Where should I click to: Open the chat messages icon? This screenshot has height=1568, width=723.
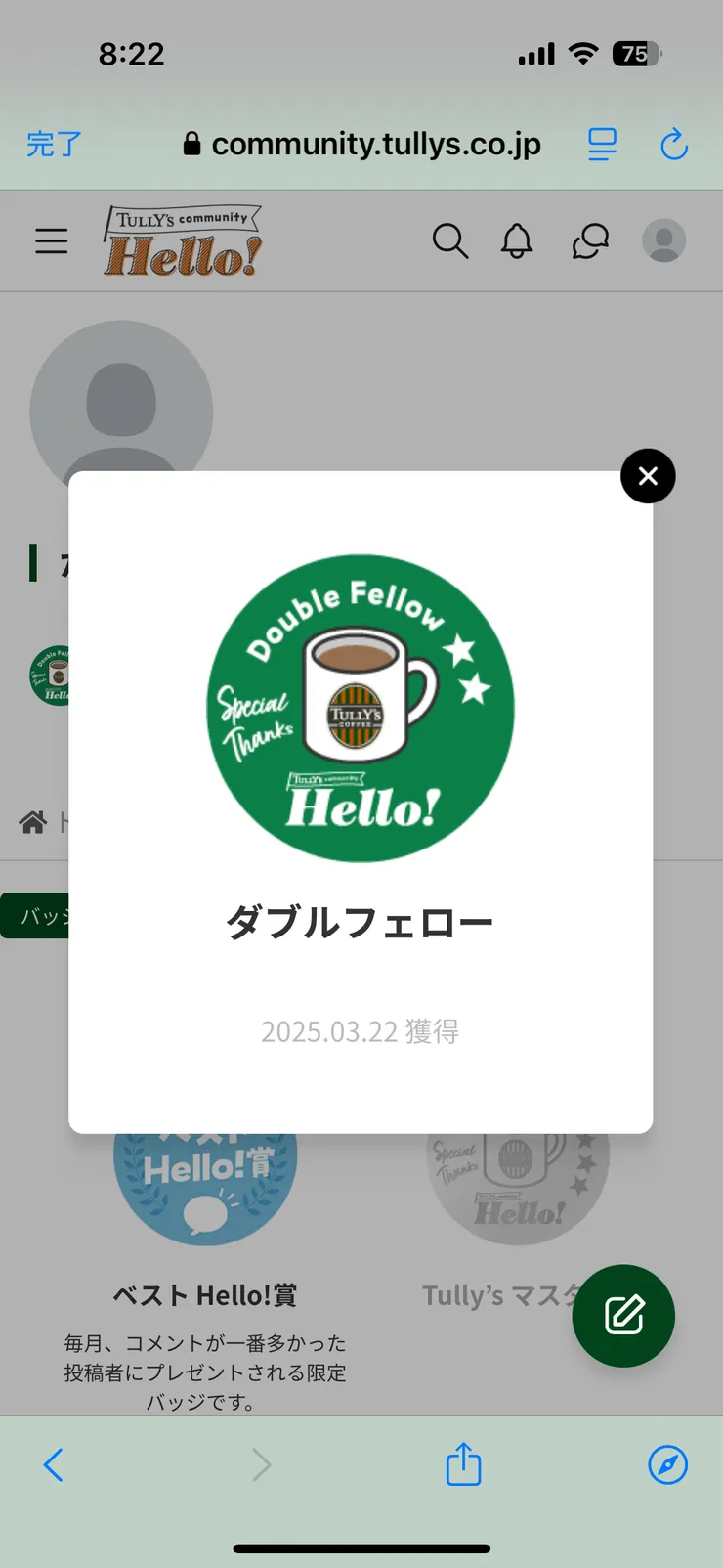589,241
